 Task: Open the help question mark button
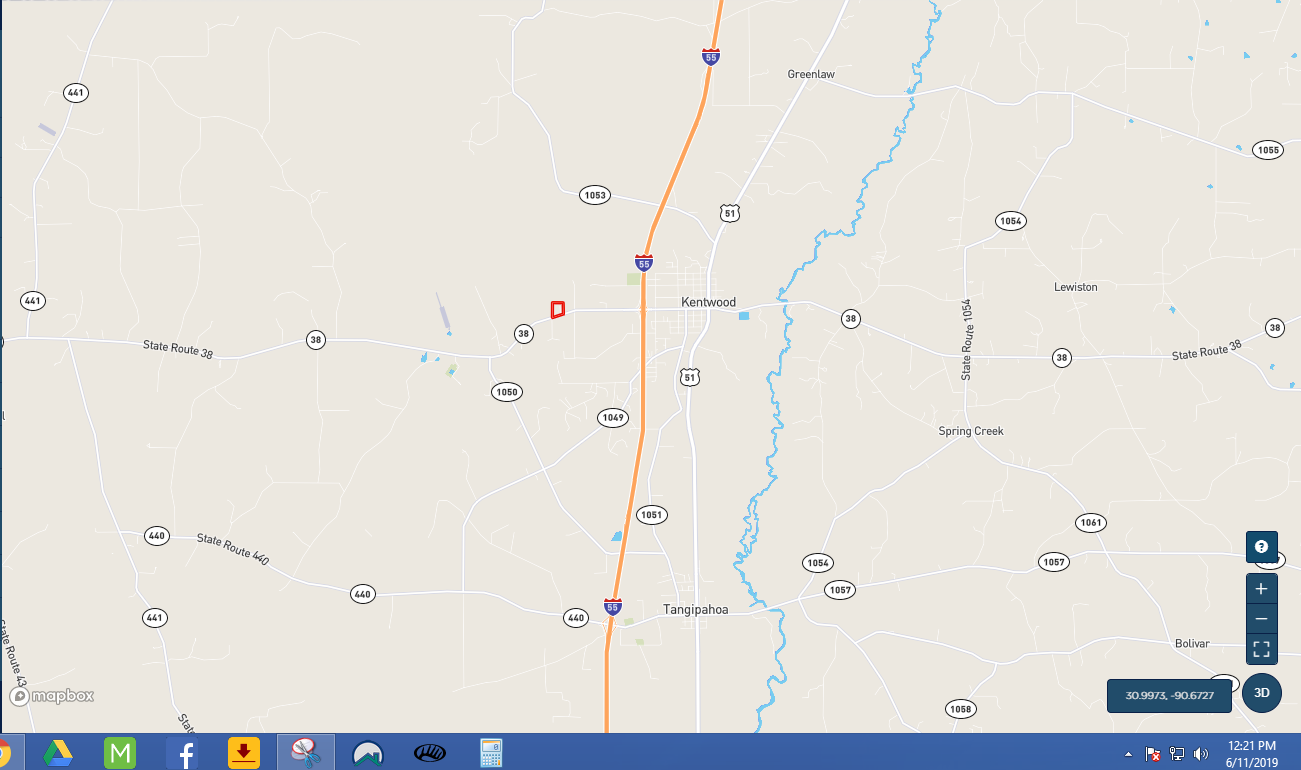[1261, 547]
